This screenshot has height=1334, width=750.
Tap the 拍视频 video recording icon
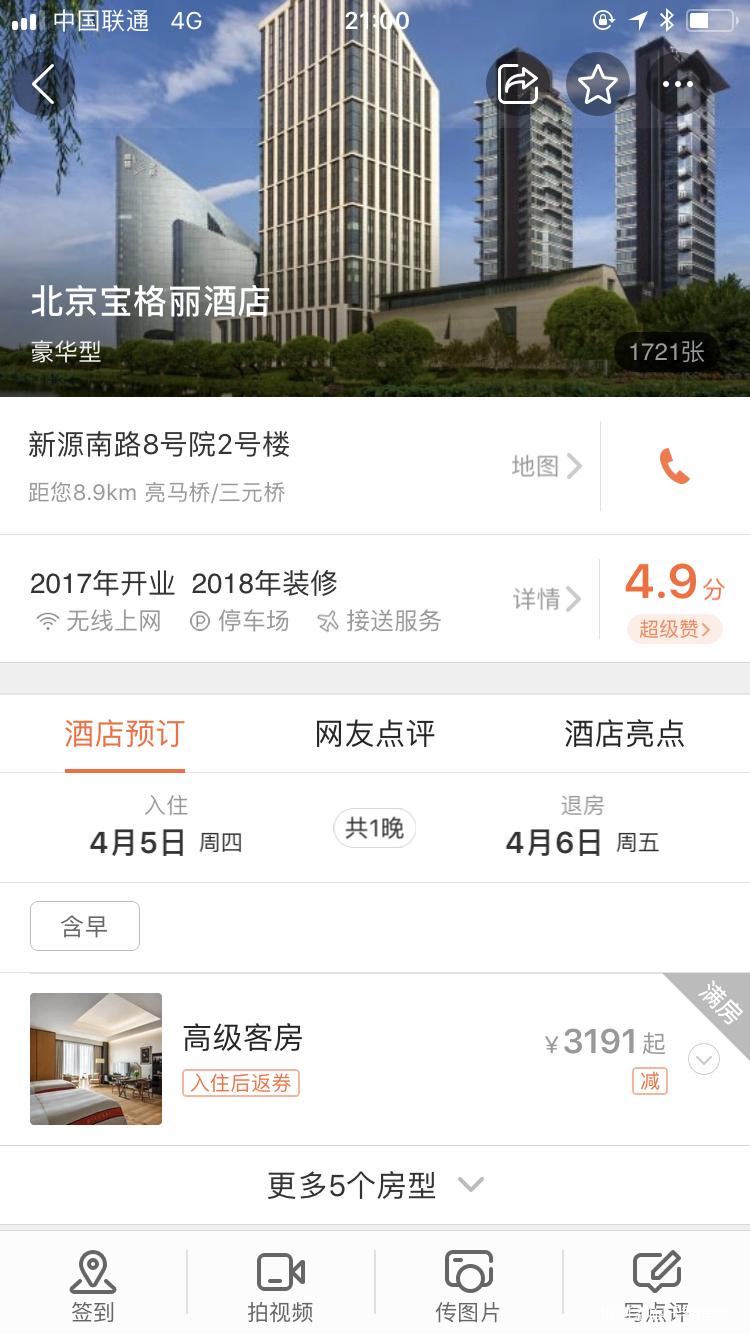(280, 1283)
